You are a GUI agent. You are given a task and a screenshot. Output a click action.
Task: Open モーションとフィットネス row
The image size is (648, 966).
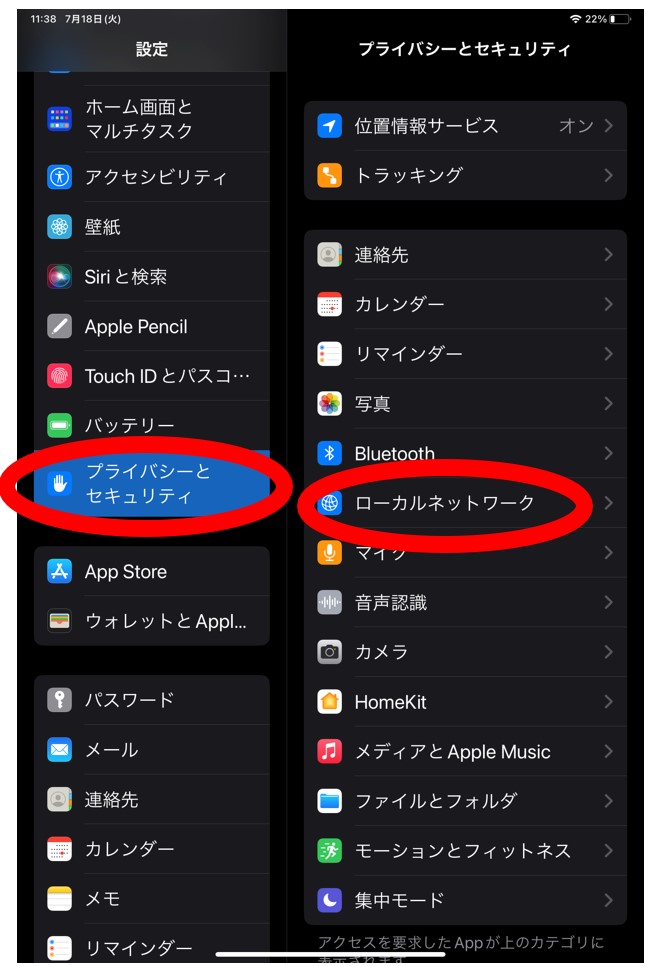click(465, 851)
